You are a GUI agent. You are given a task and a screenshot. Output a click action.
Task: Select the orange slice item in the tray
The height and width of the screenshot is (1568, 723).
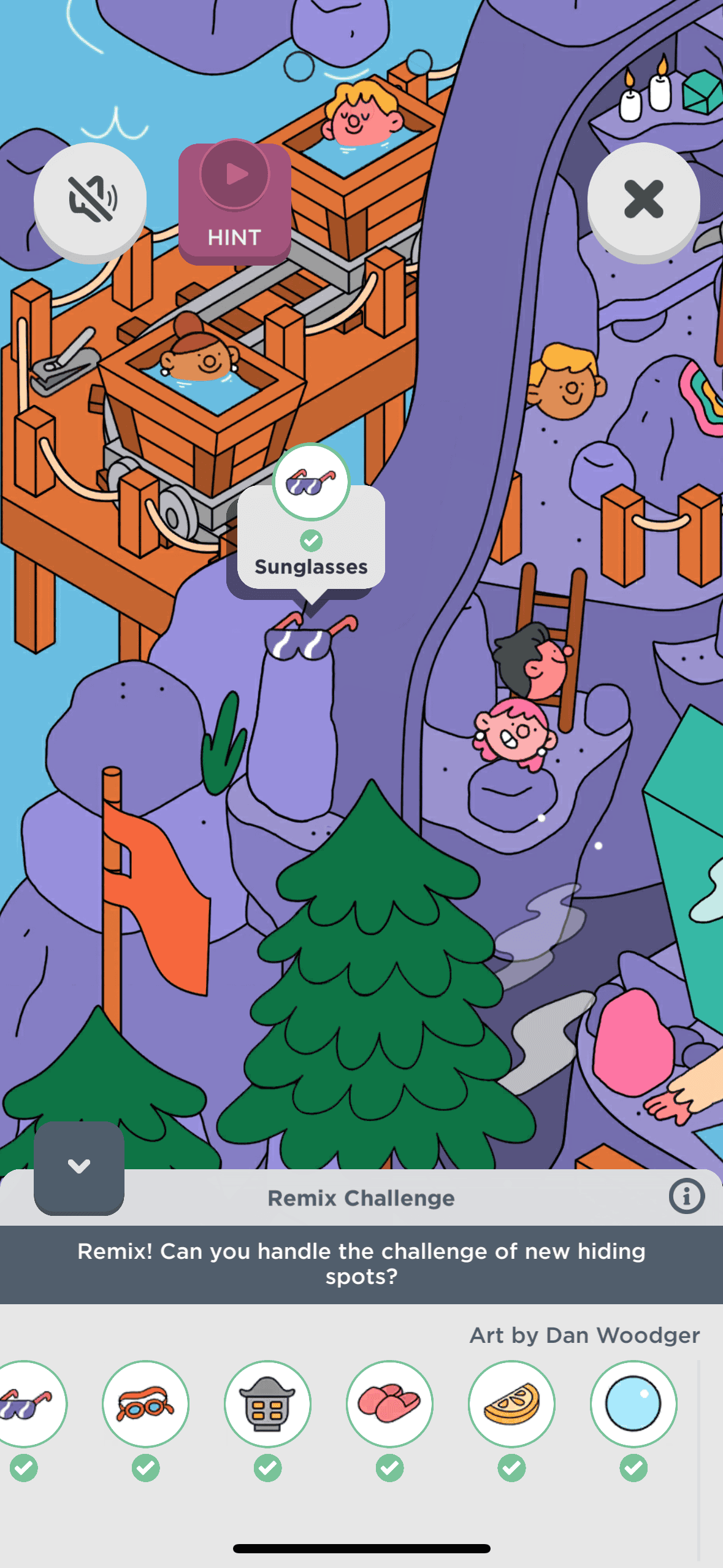pyautogui.click(x=511, y=1403)
